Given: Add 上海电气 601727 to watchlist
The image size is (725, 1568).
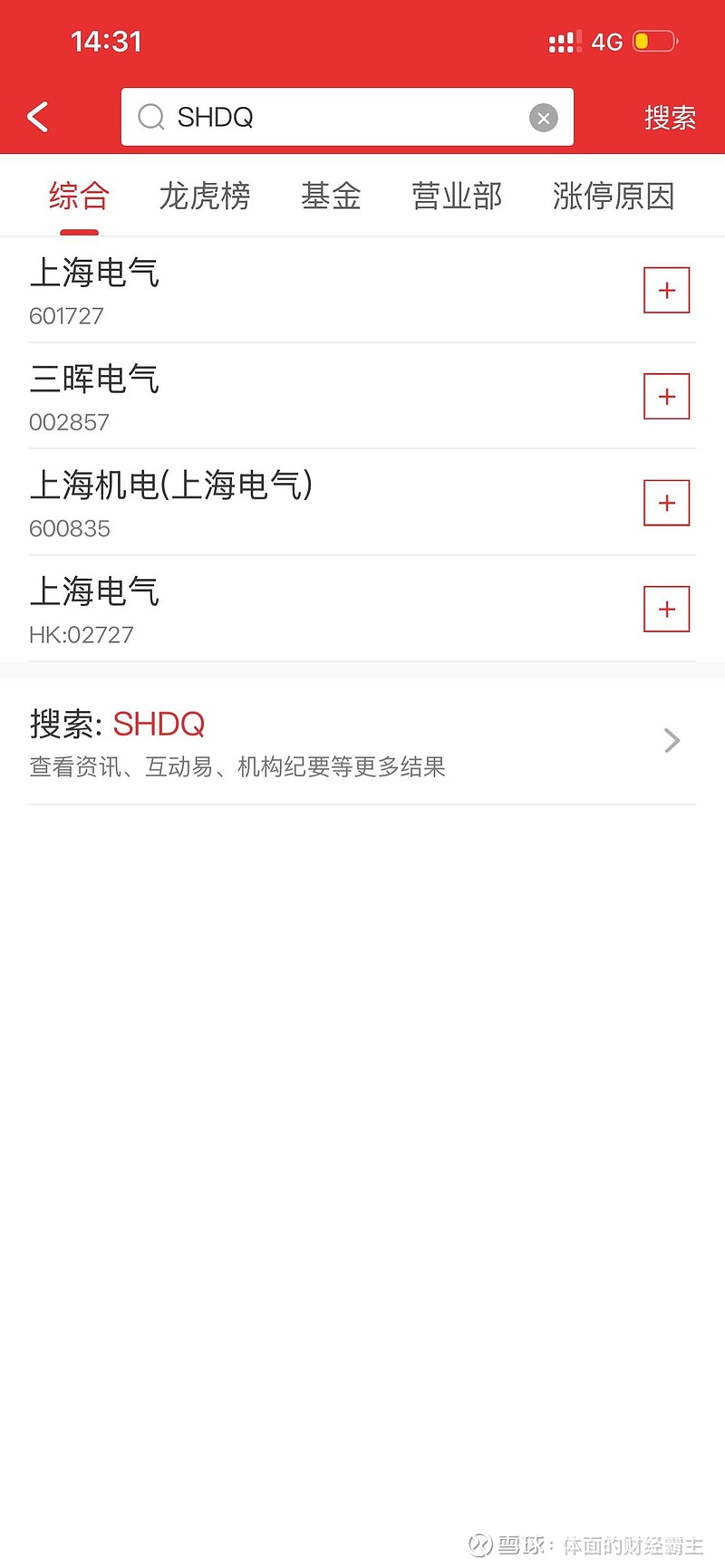Looking at the screenshot, I should (x=666, y=291).
